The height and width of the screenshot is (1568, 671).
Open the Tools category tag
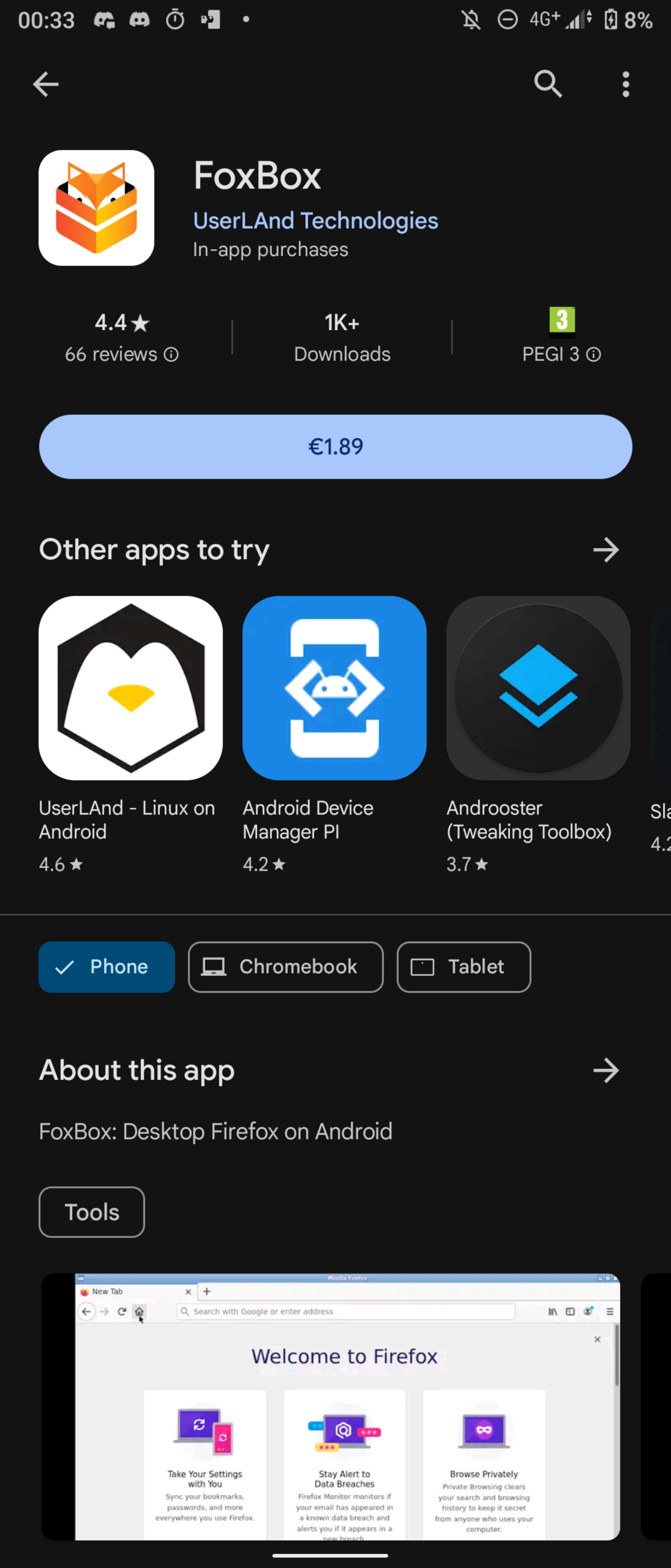[x=91, y=1211]
